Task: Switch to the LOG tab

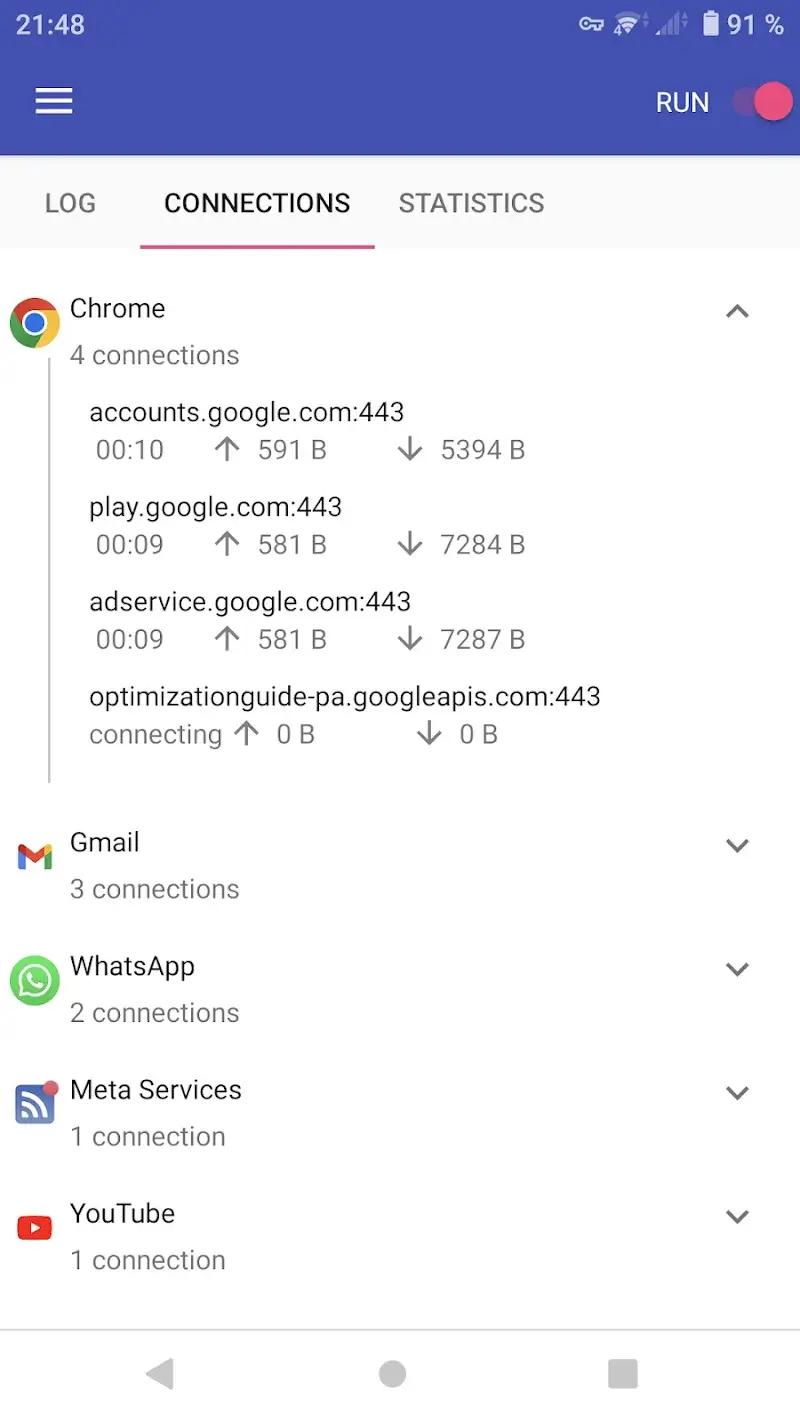Action: [69, 203]
